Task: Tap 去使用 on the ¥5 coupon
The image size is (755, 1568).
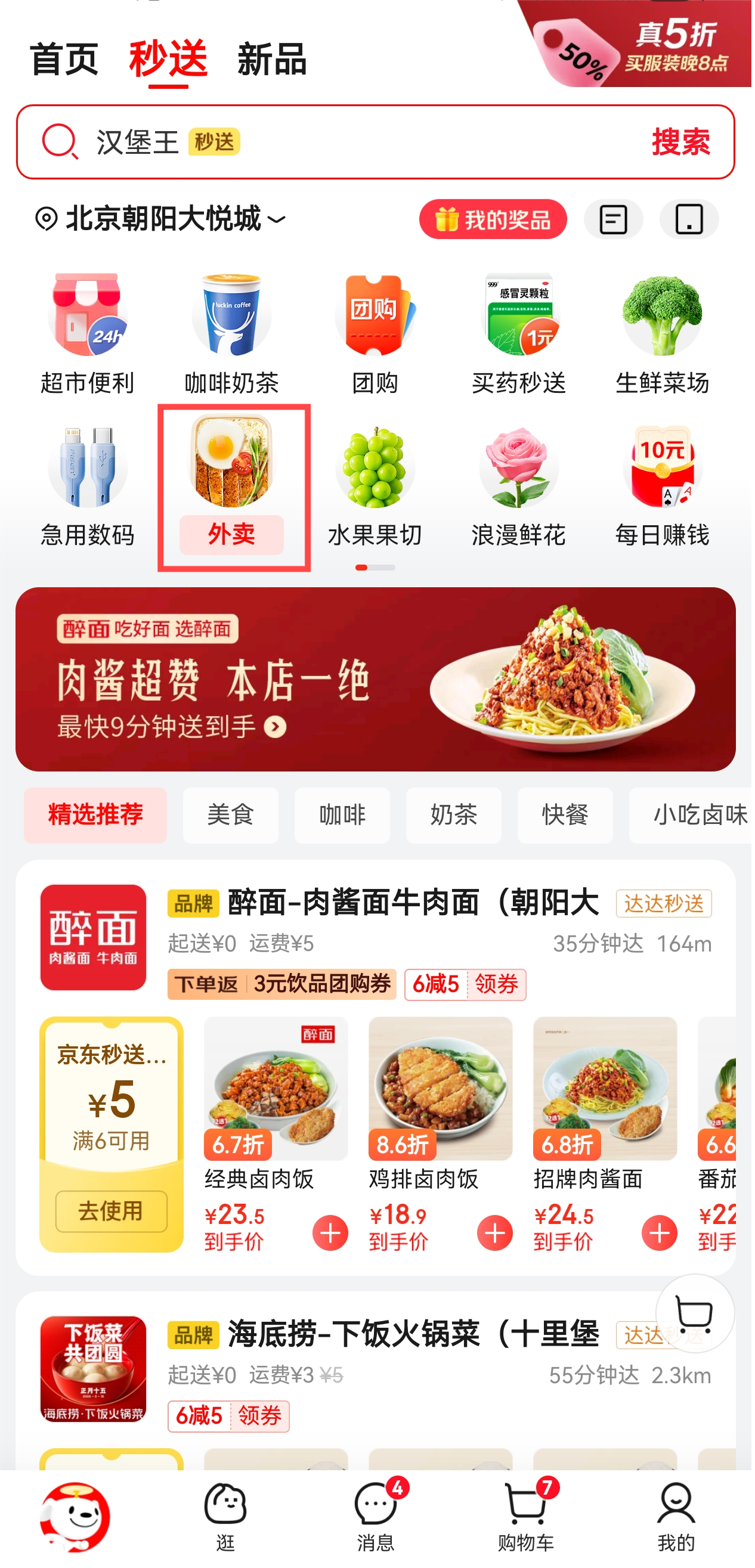Action: (x=111, y=1211)
